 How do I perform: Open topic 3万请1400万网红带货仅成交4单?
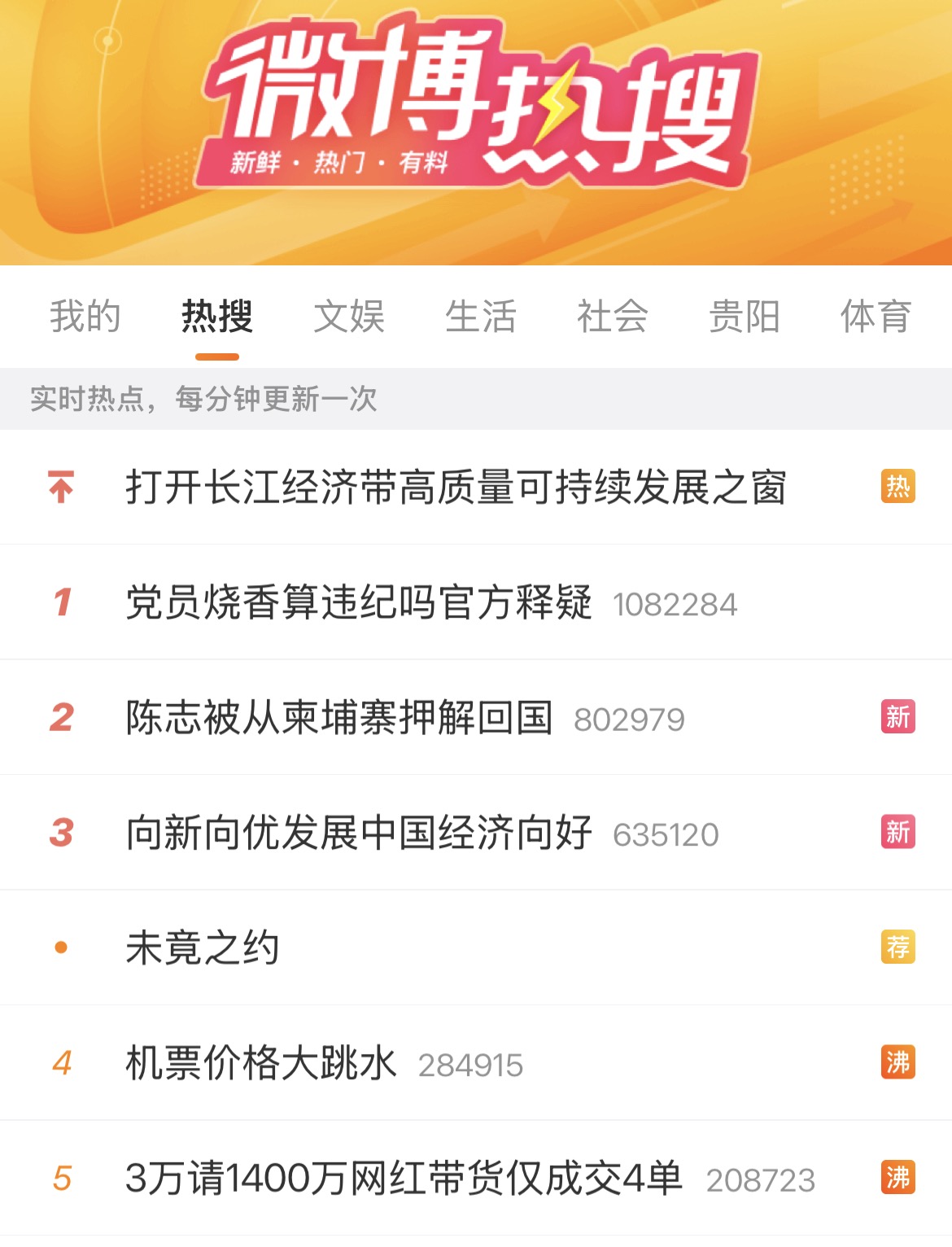pyautogui.click(x=404, y=1178)
